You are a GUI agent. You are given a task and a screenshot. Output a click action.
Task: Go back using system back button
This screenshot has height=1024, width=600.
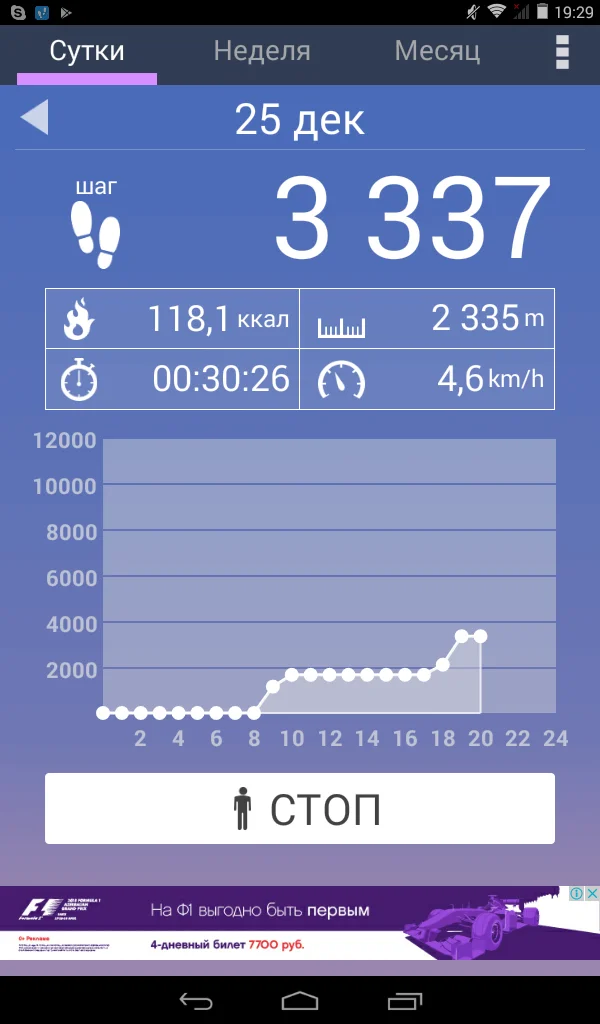click(x=196, y=999)
